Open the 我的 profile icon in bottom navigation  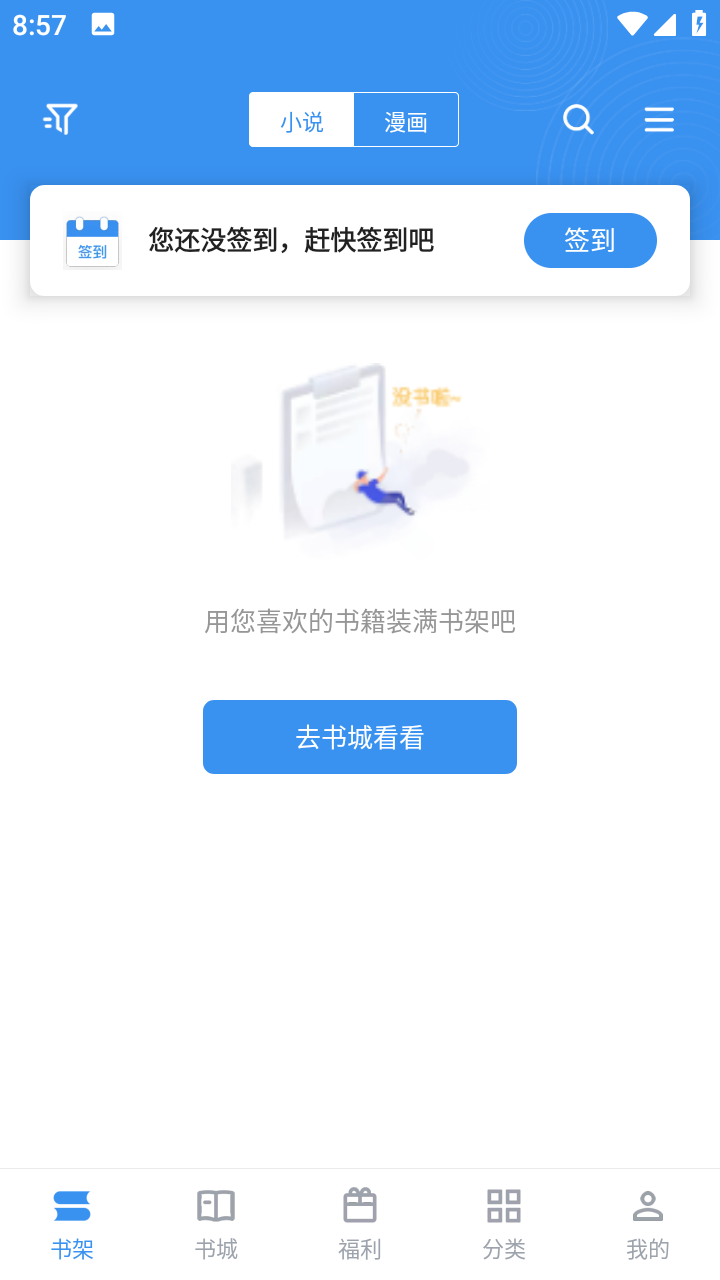[647, 1207]
